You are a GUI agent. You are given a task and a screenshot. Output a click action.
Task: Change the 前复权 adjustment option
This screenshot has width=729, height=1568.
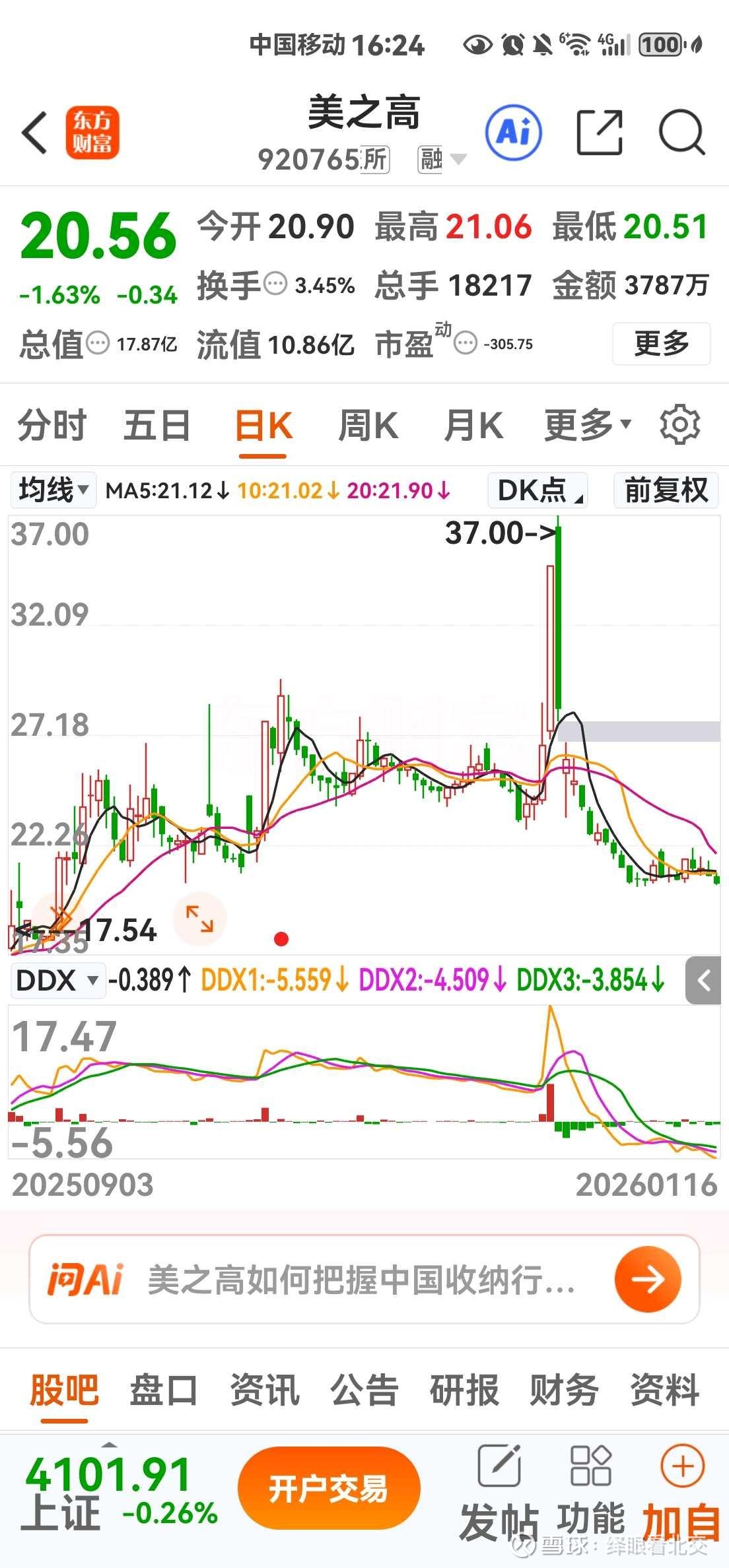click(x=666, y=490)
